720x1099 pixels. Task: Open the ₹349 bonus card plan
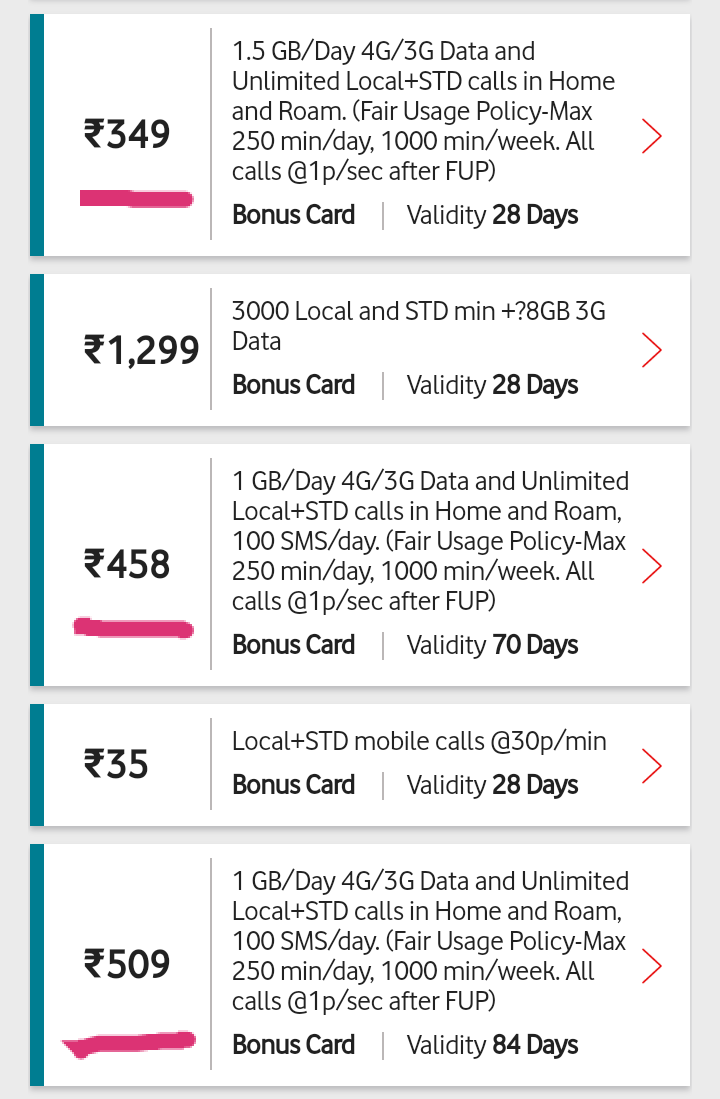(x=651, y=136)
